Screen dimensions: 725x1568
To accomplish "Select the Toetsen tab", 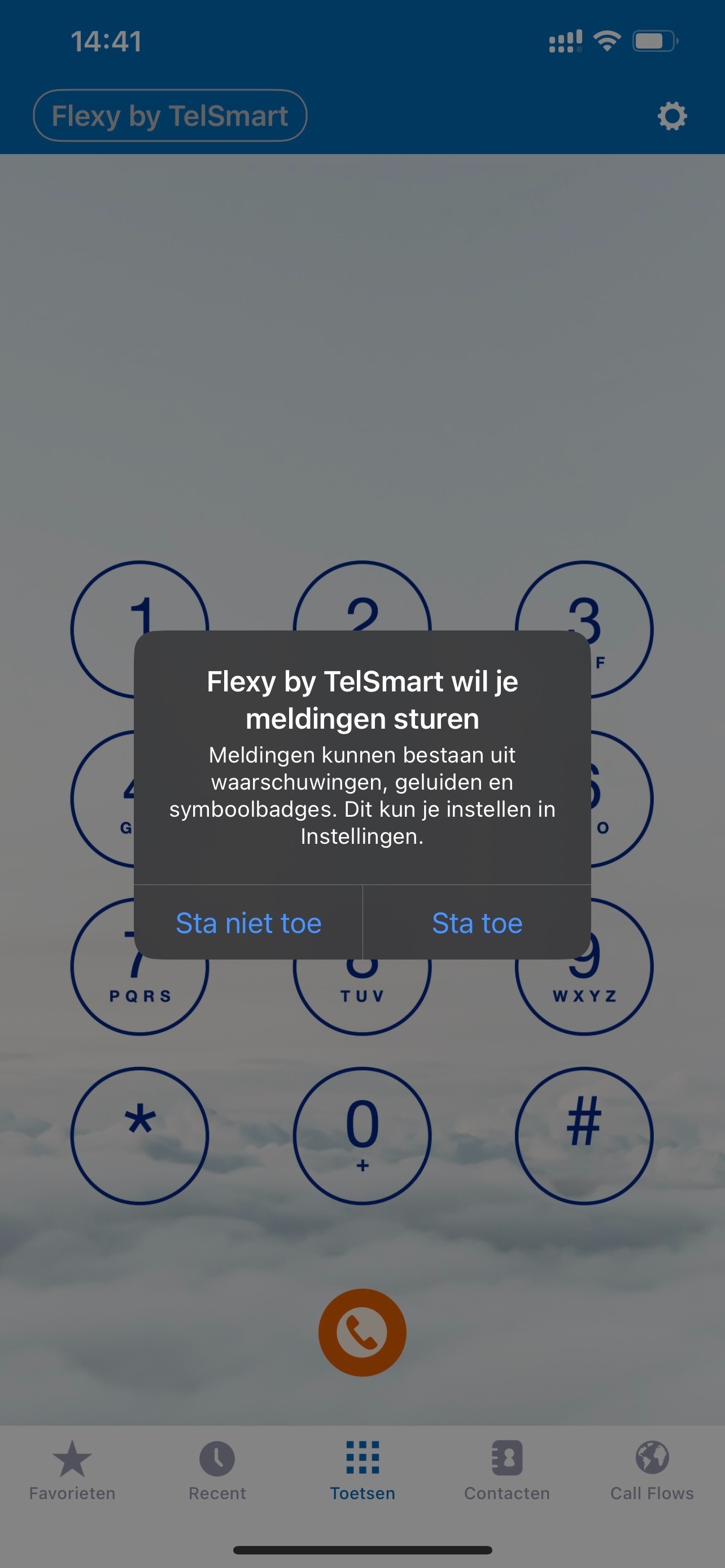I will tap(362, 1470).
